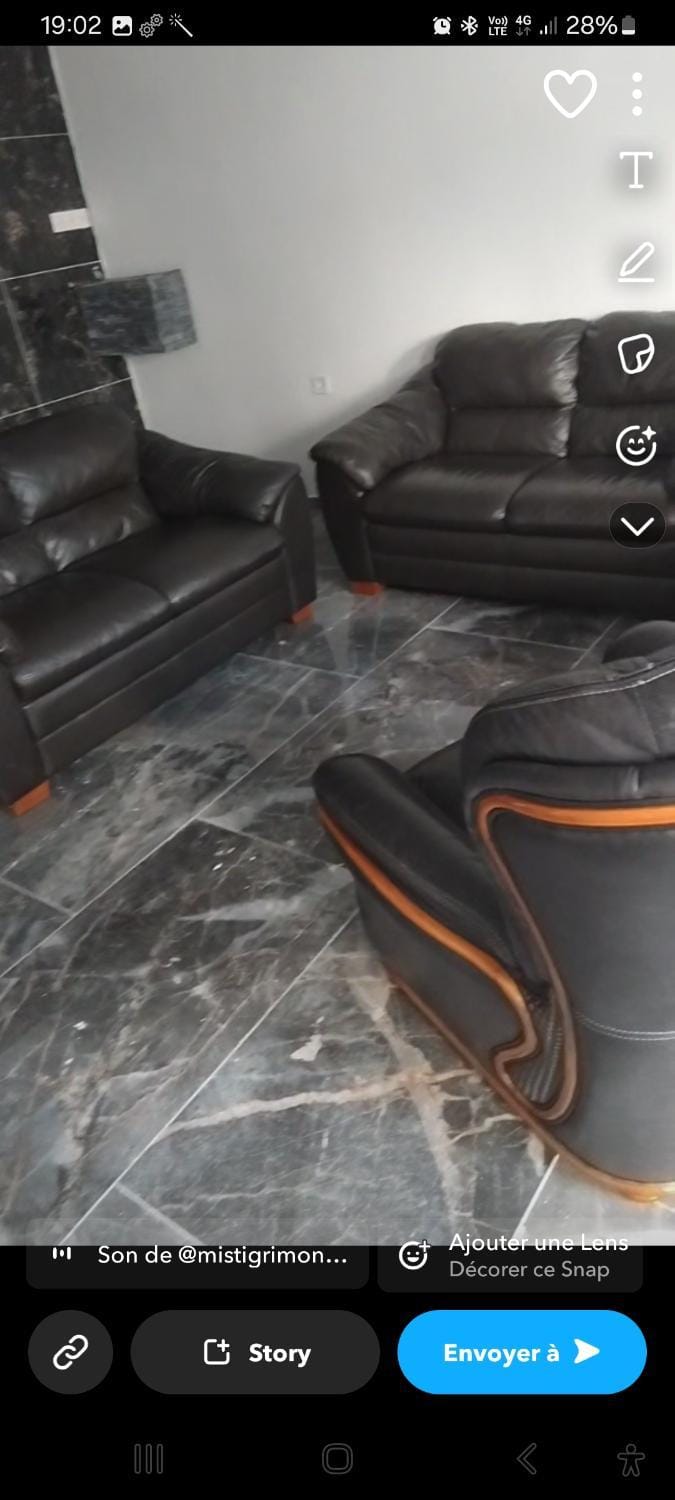Expand more editing tools with the chevron

(x=637, y=525)
